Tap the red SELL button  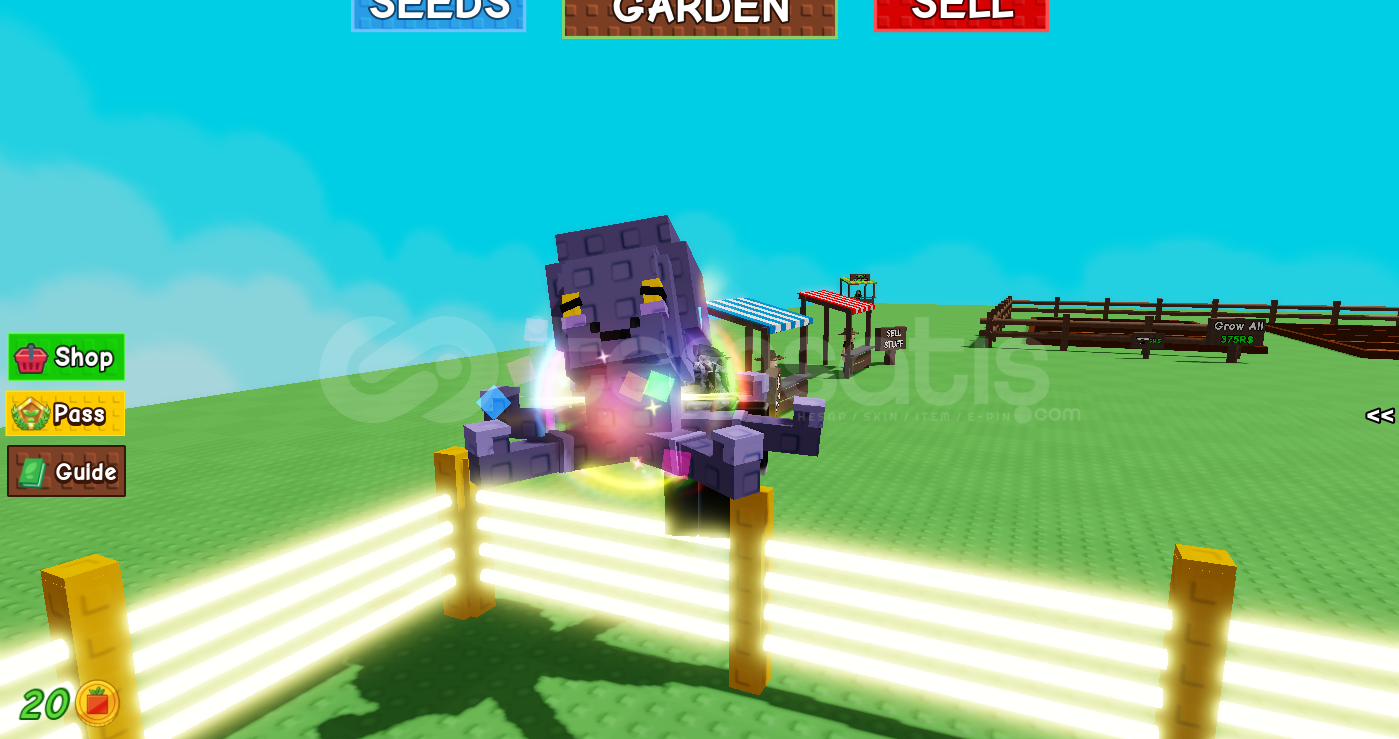click(x=961, y=14)
